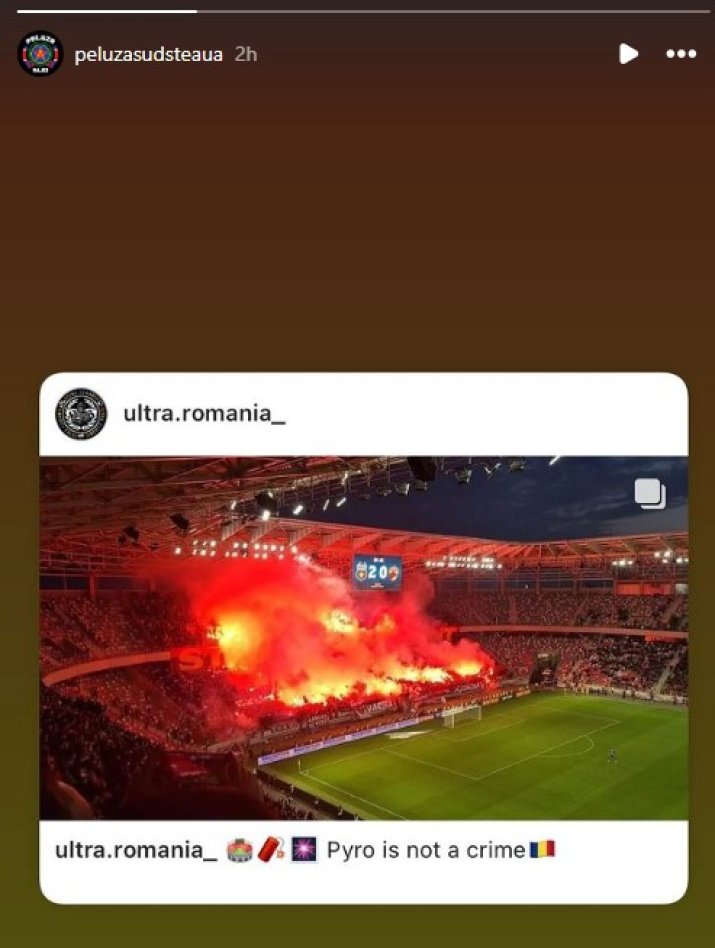The width and height of the screenshot is (715, 948).
Task: Resume story playback with the play icon
Action: coord(628,54)
